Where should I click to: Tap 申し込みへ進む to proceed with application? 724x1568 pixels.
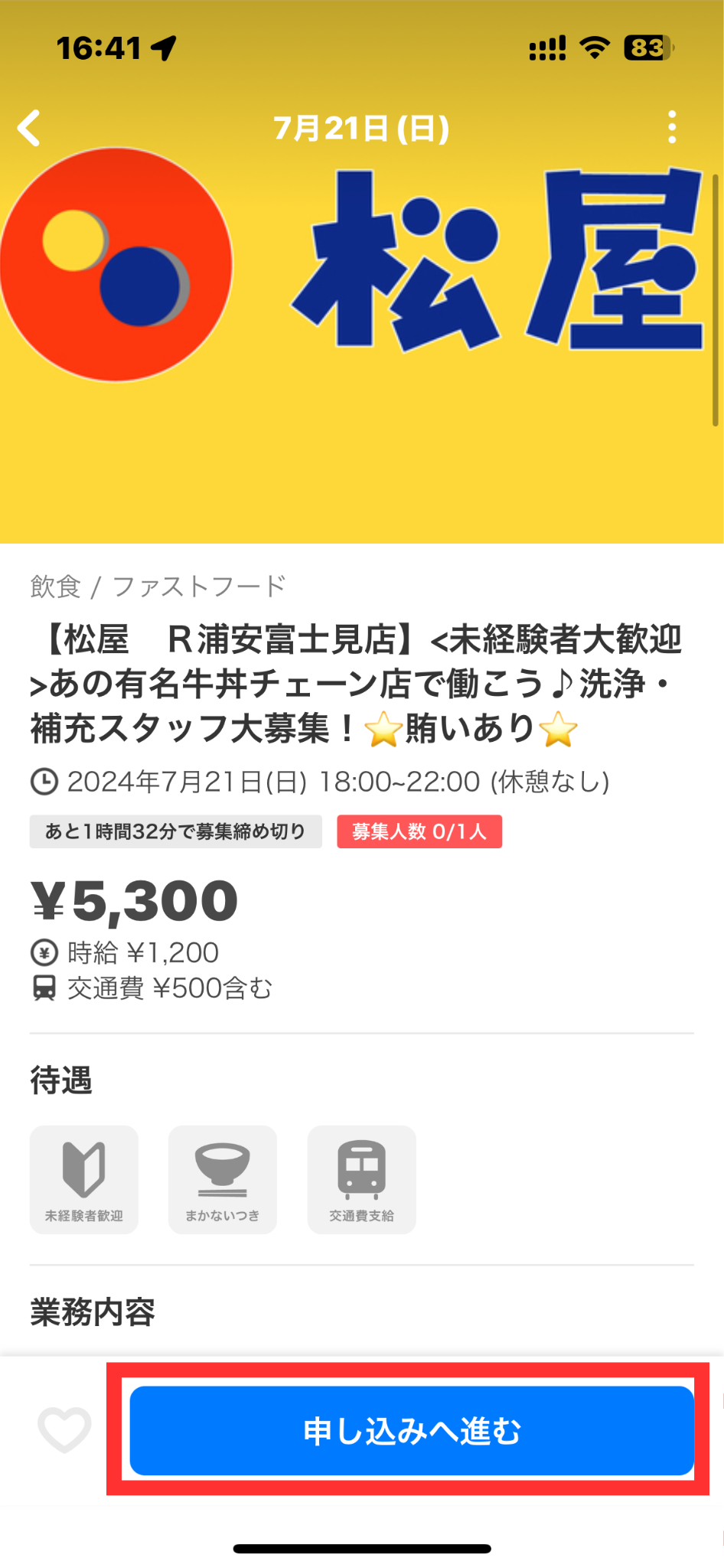click(412, 1430)
